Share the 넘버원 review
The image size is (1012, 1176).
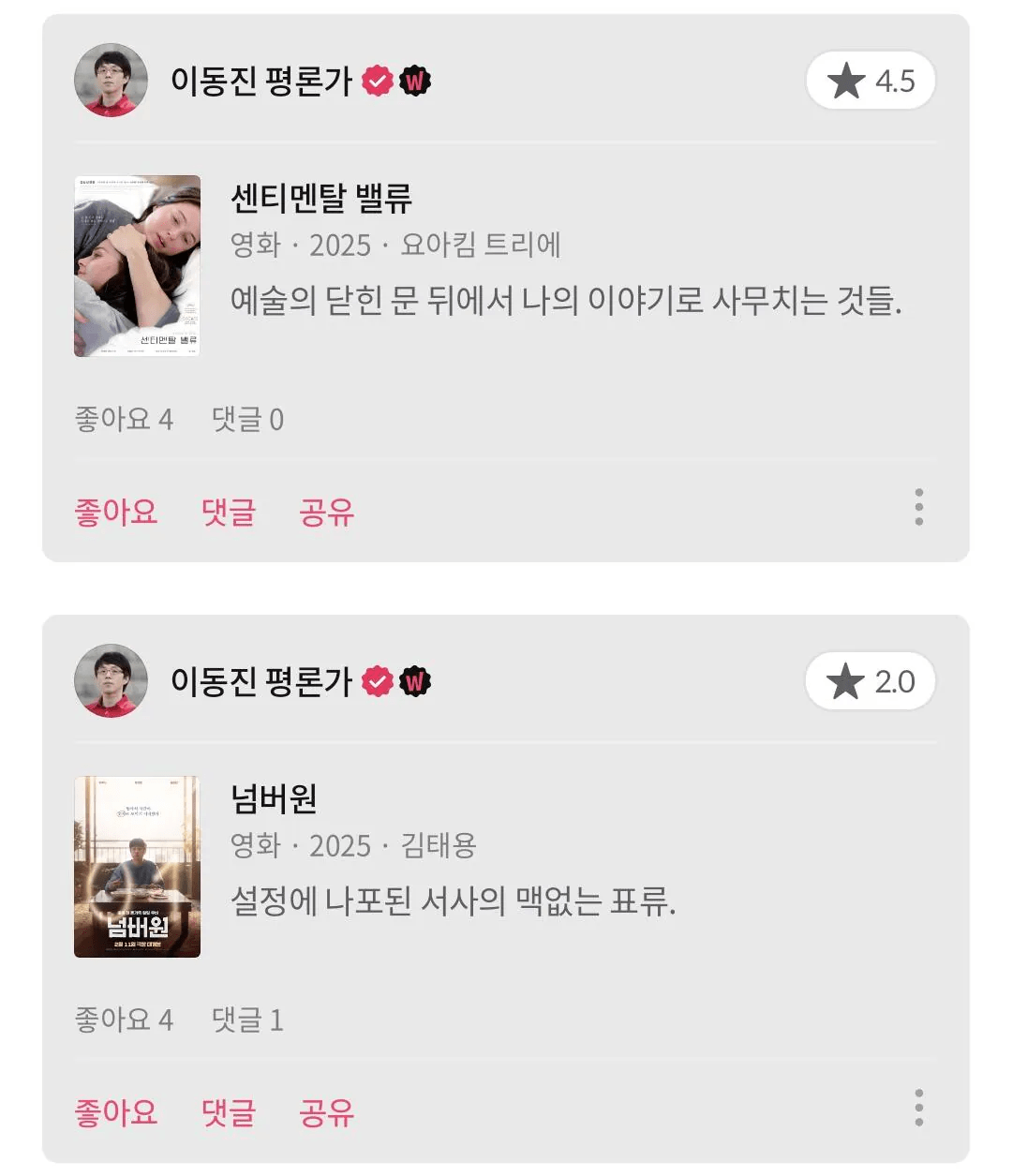326,1113
